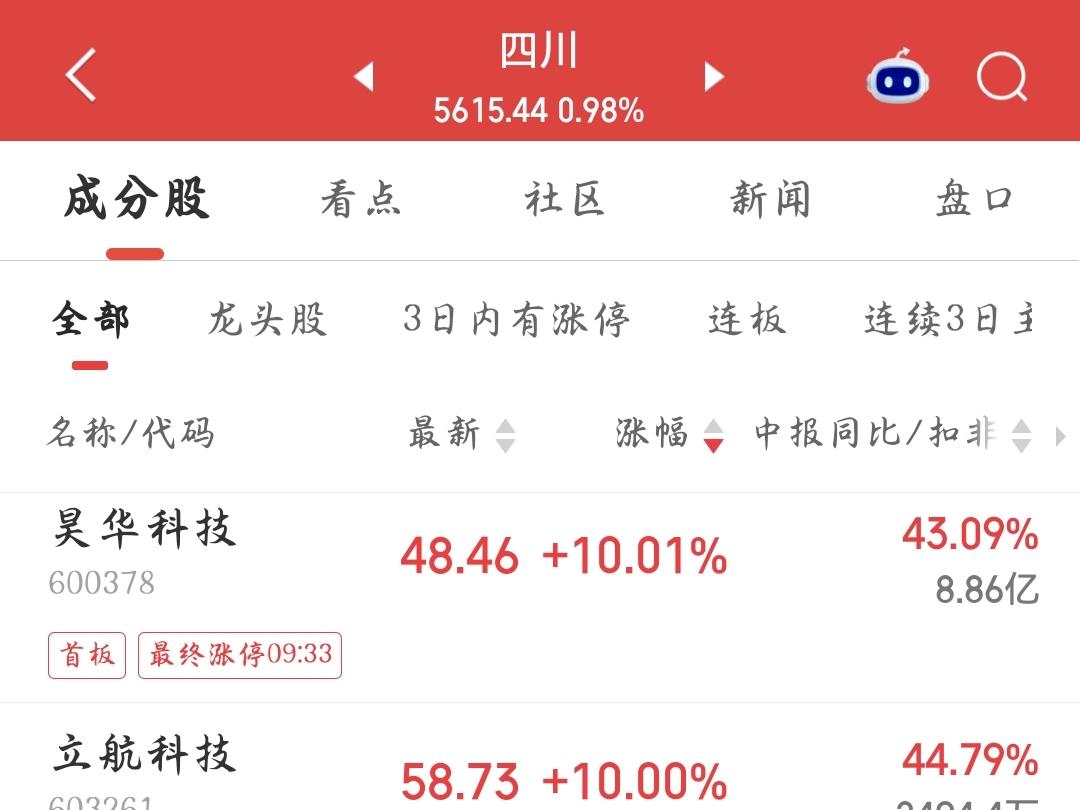Filter by 3日内有涨停
Viewport: 1080px width, 810px height.
point(516,319)
